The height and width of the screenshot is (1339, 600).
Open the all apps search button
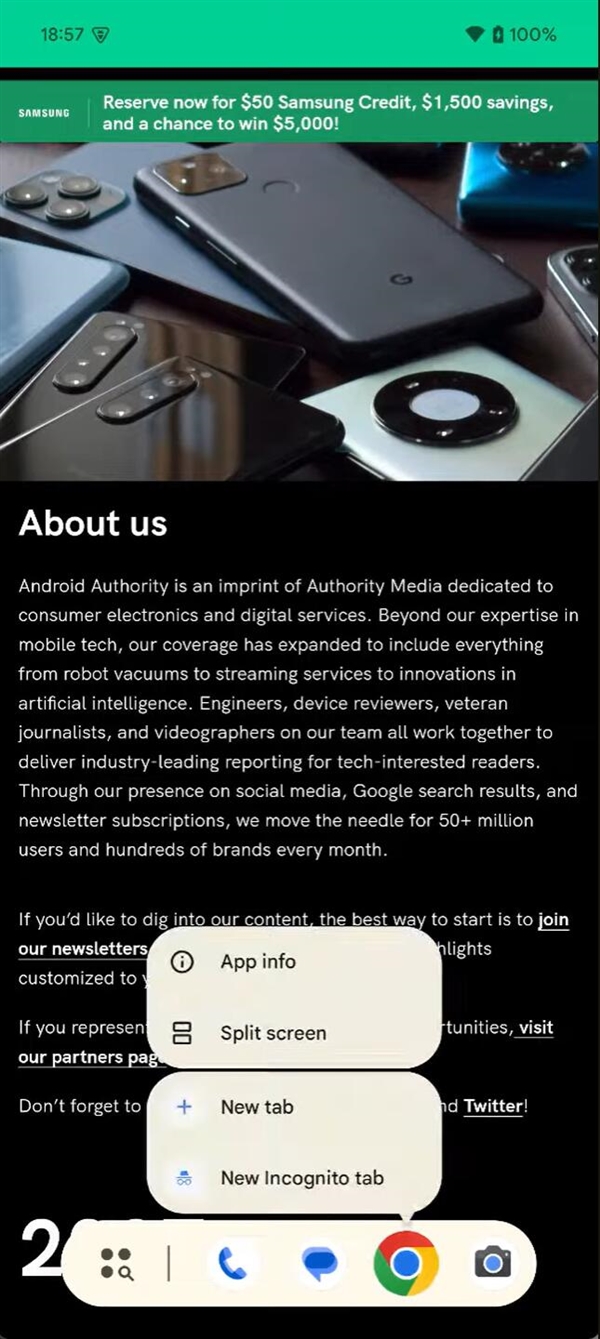pyautogui.click(x=117, y=1264)
